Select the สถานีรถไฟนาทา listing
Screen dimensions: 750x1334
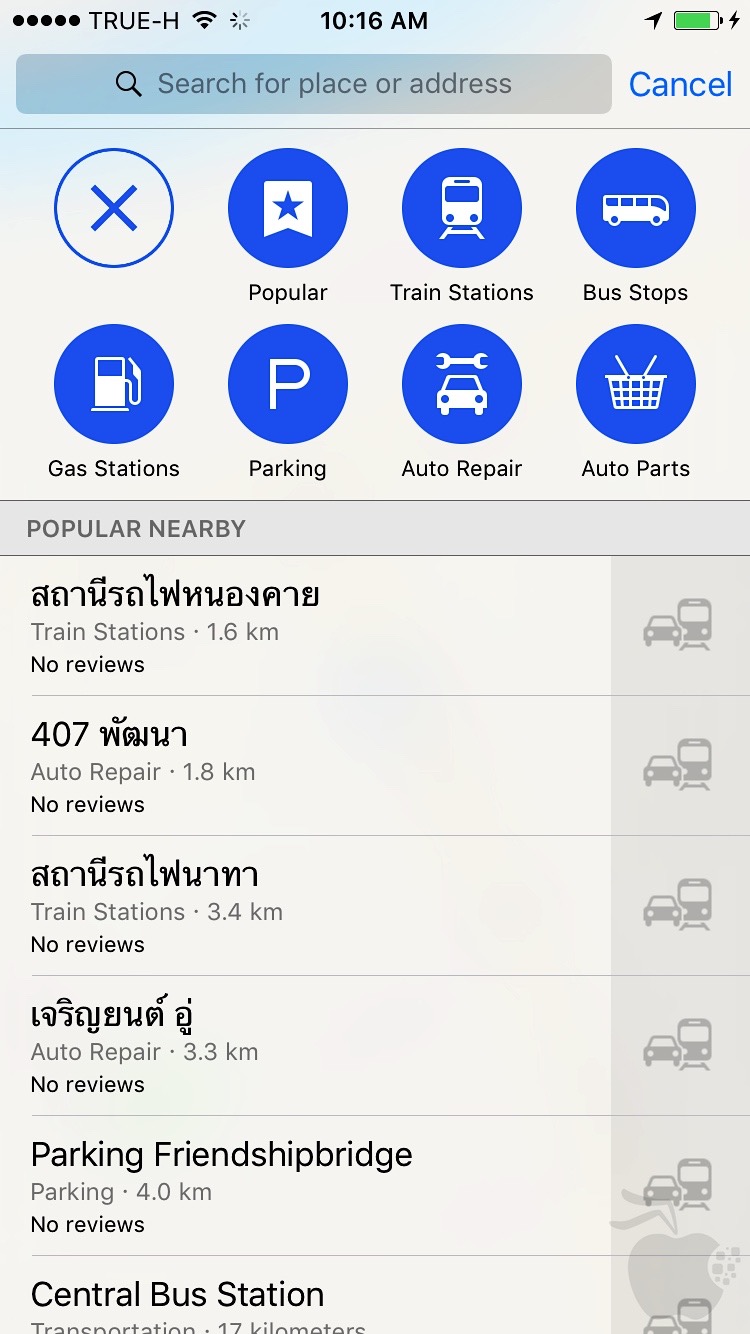(300, 905)
